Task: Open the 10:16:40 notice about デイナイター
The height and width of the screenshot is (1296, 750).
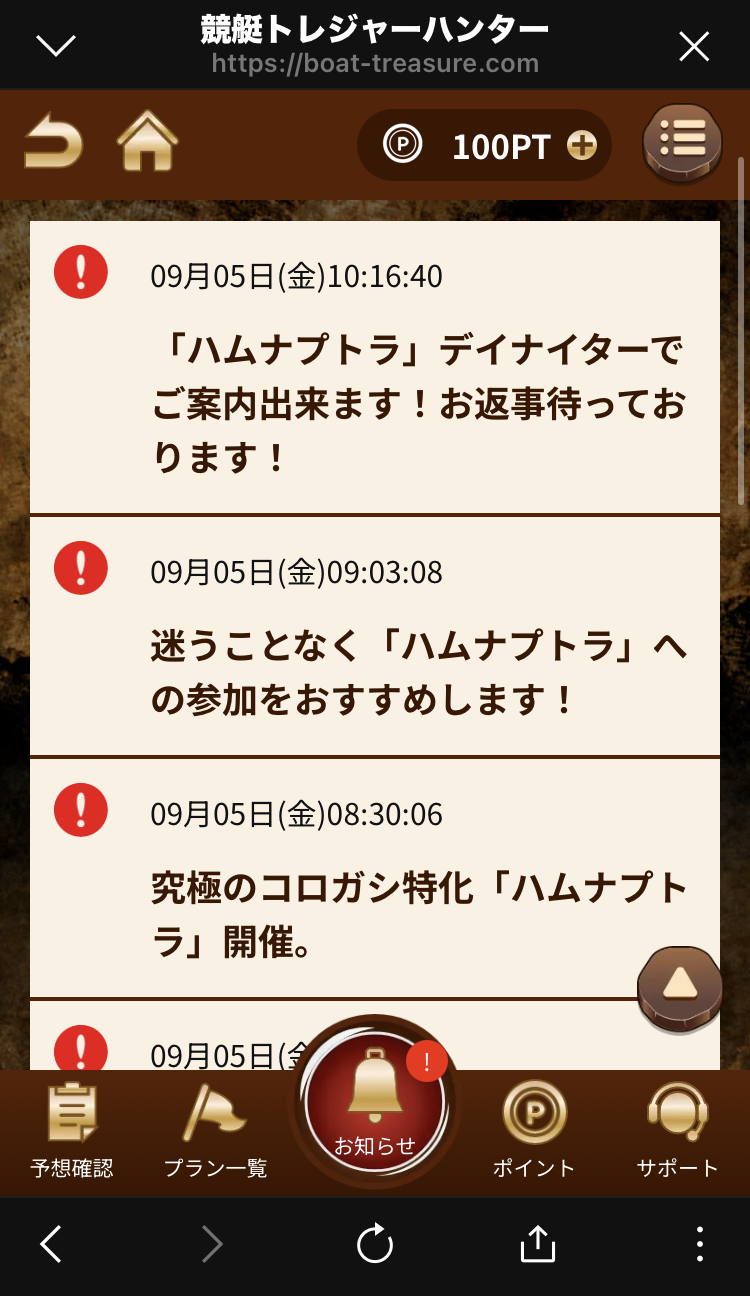Action: coord(375,367)
